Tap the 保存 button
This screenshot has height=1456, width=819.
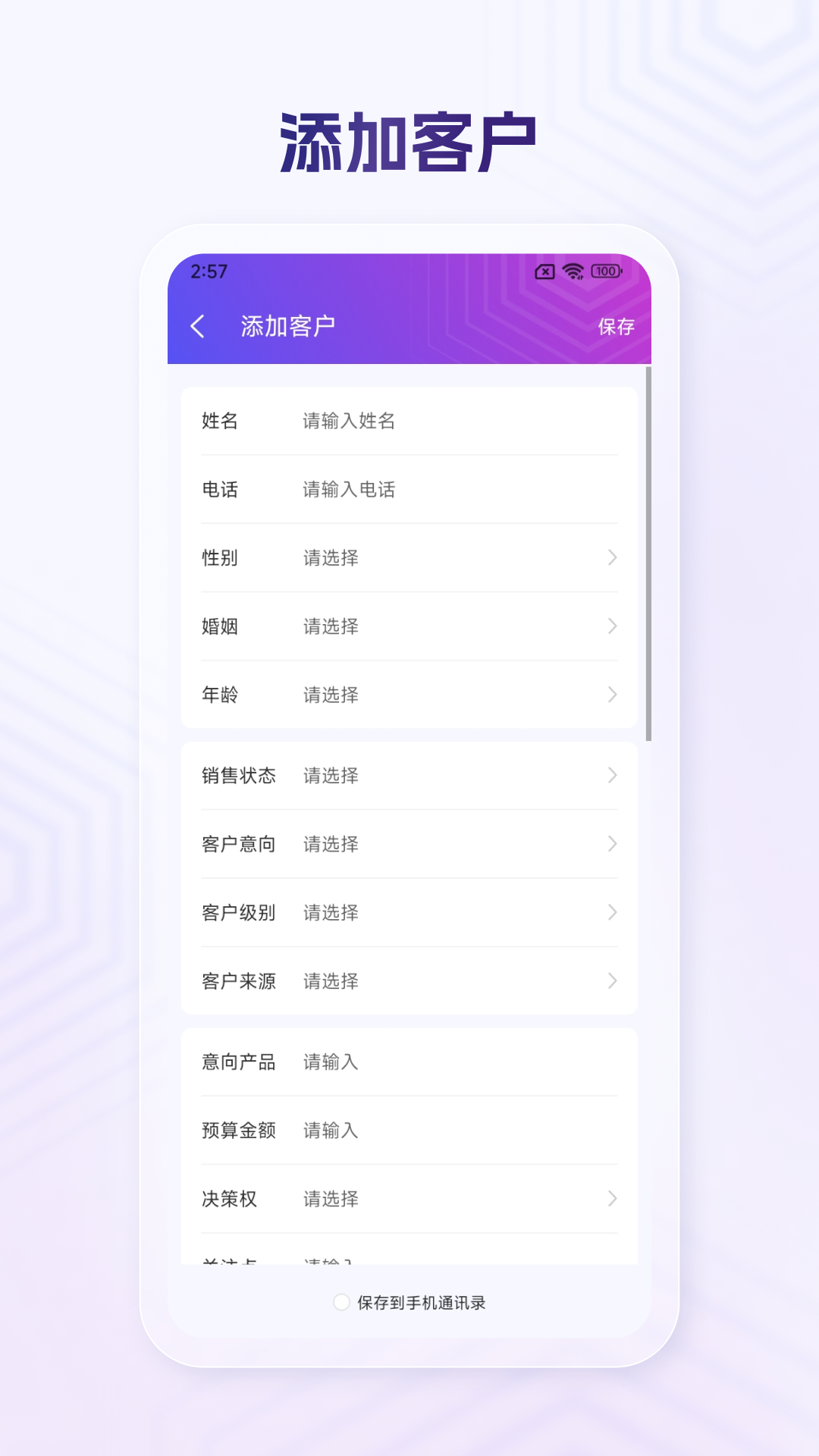click(616, 327)
